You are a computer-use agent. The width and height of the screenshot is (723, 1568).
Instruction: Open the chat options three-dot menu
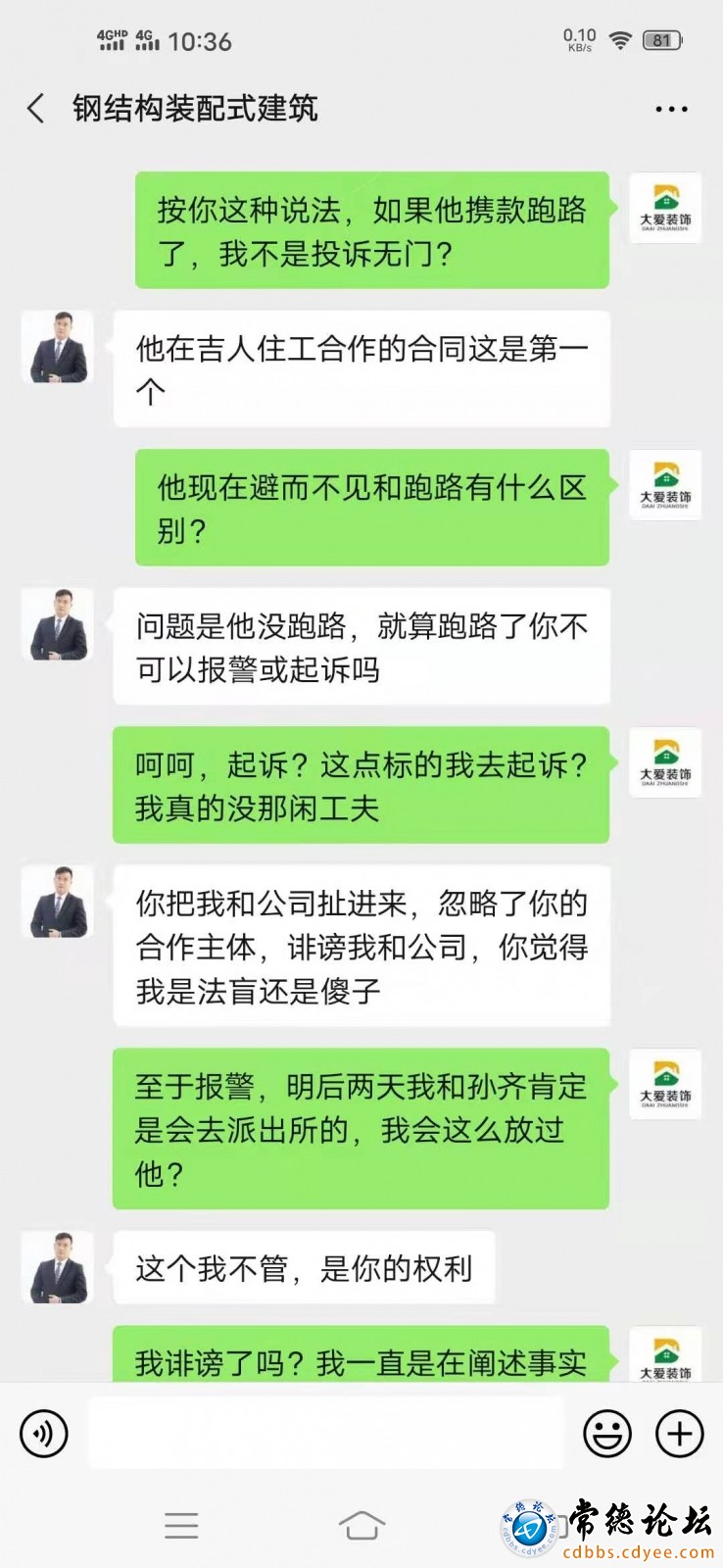click(x=671, y=109)
